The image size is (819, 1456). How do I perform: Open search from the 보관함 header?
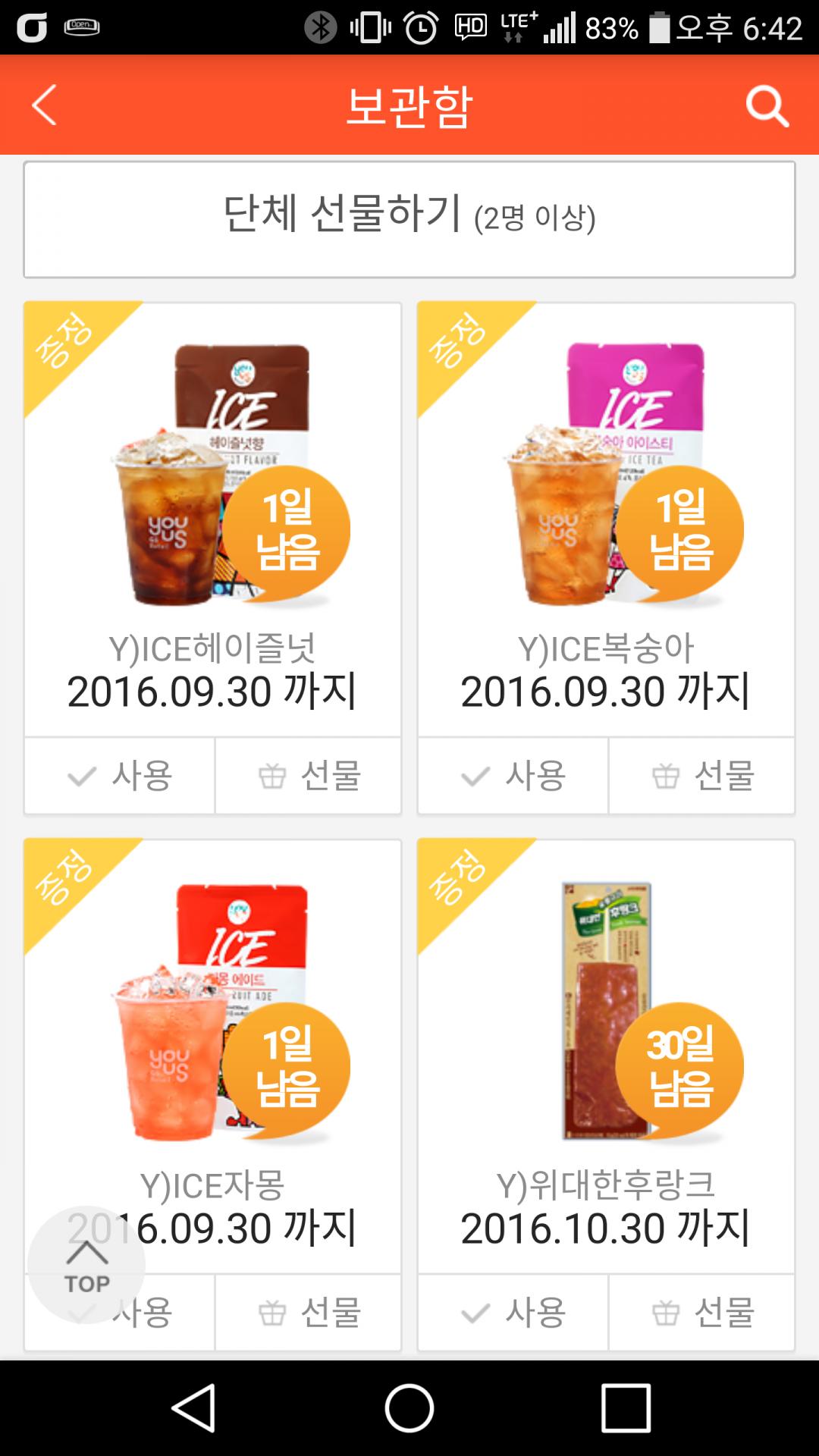click(767, 106)
